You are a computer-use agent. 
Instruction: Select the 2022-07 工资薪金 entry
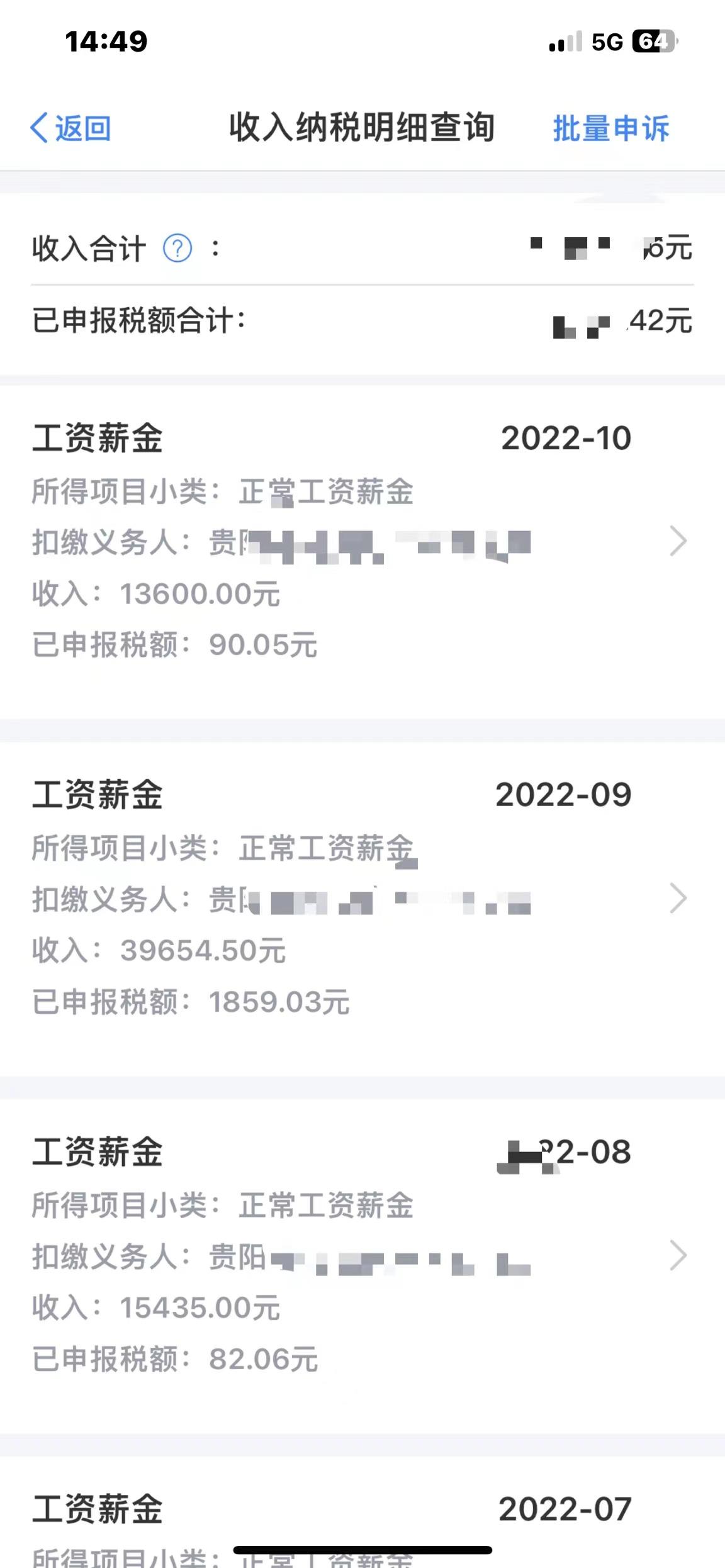click(x=362, y=1510)
